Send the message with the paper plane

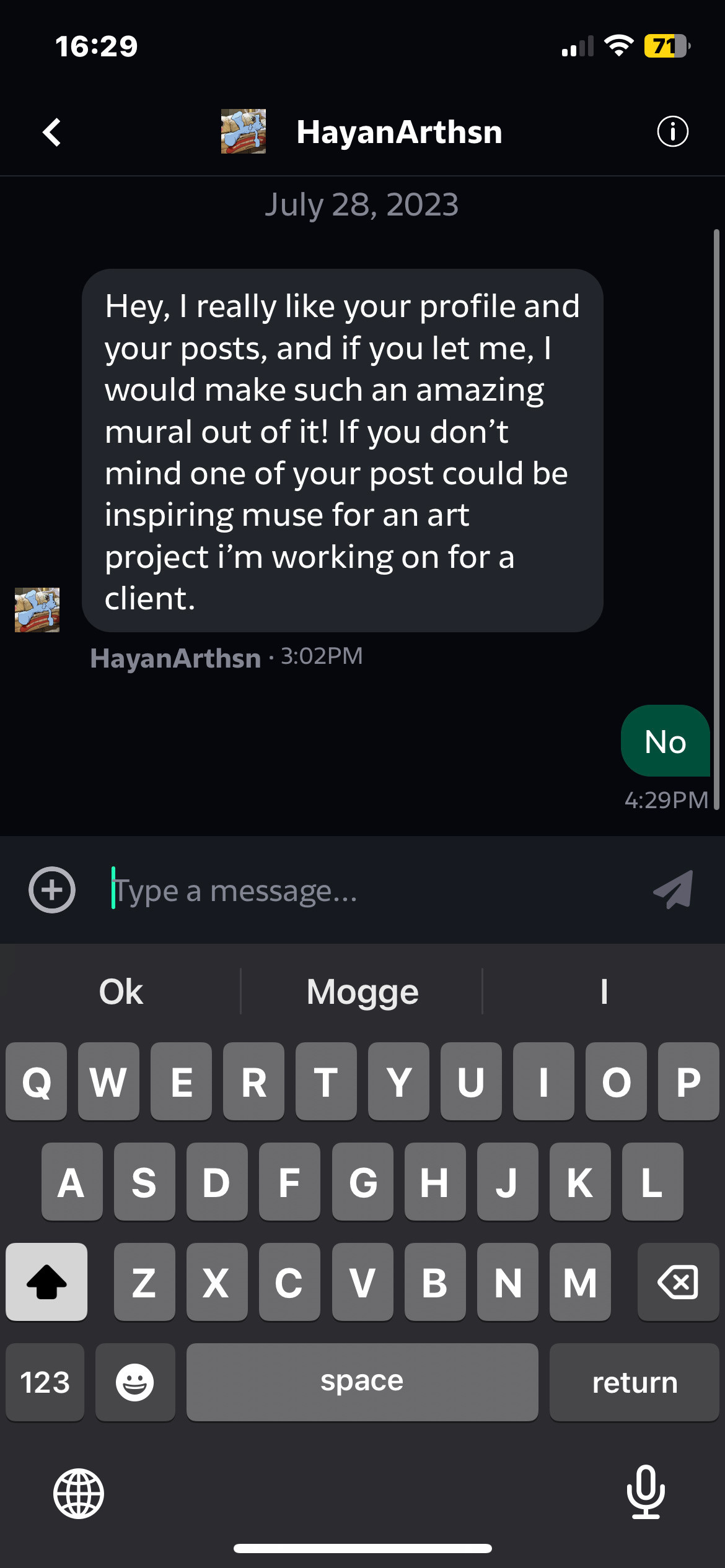coord(673,890)
